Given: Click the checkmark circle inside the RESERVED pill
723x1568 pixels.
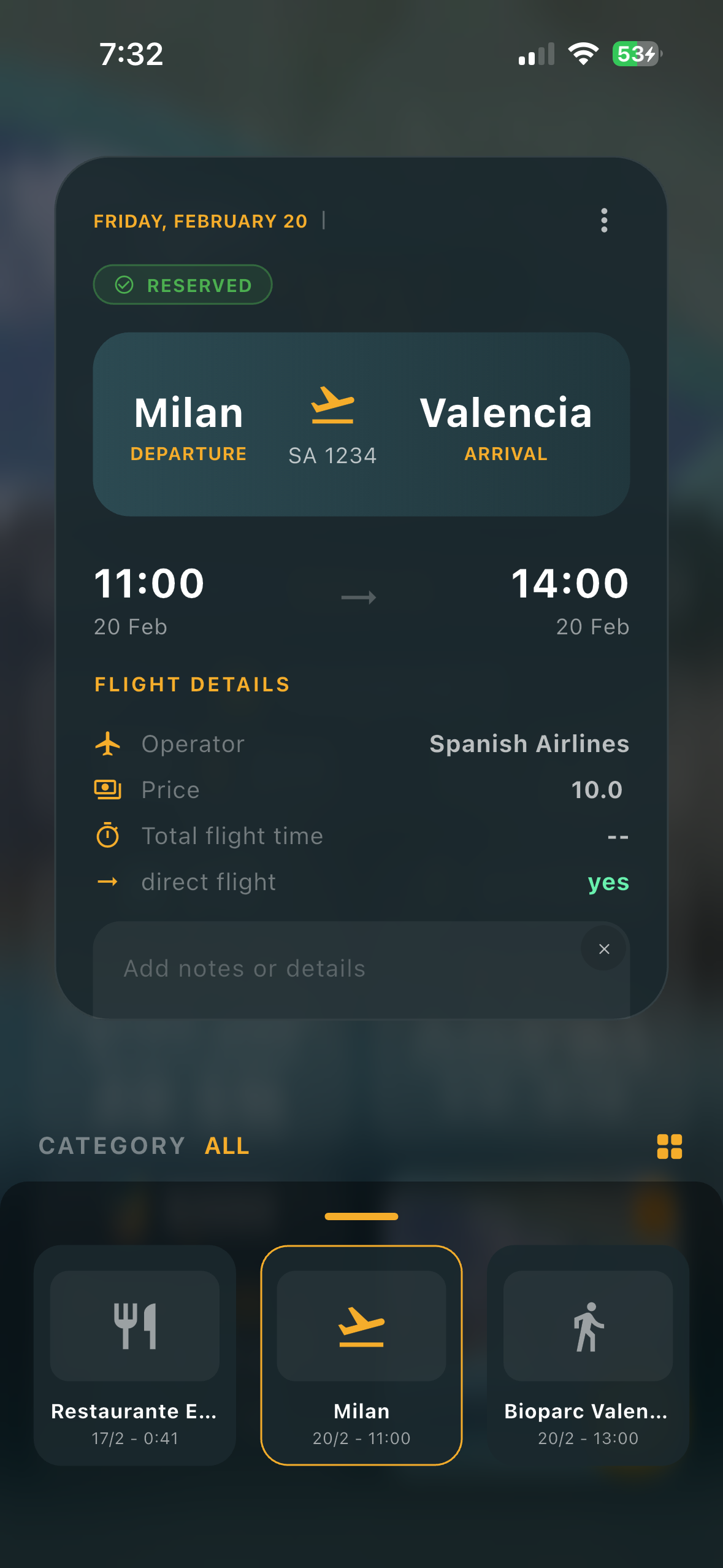Looking at the screenshot, I should (124, 284).
